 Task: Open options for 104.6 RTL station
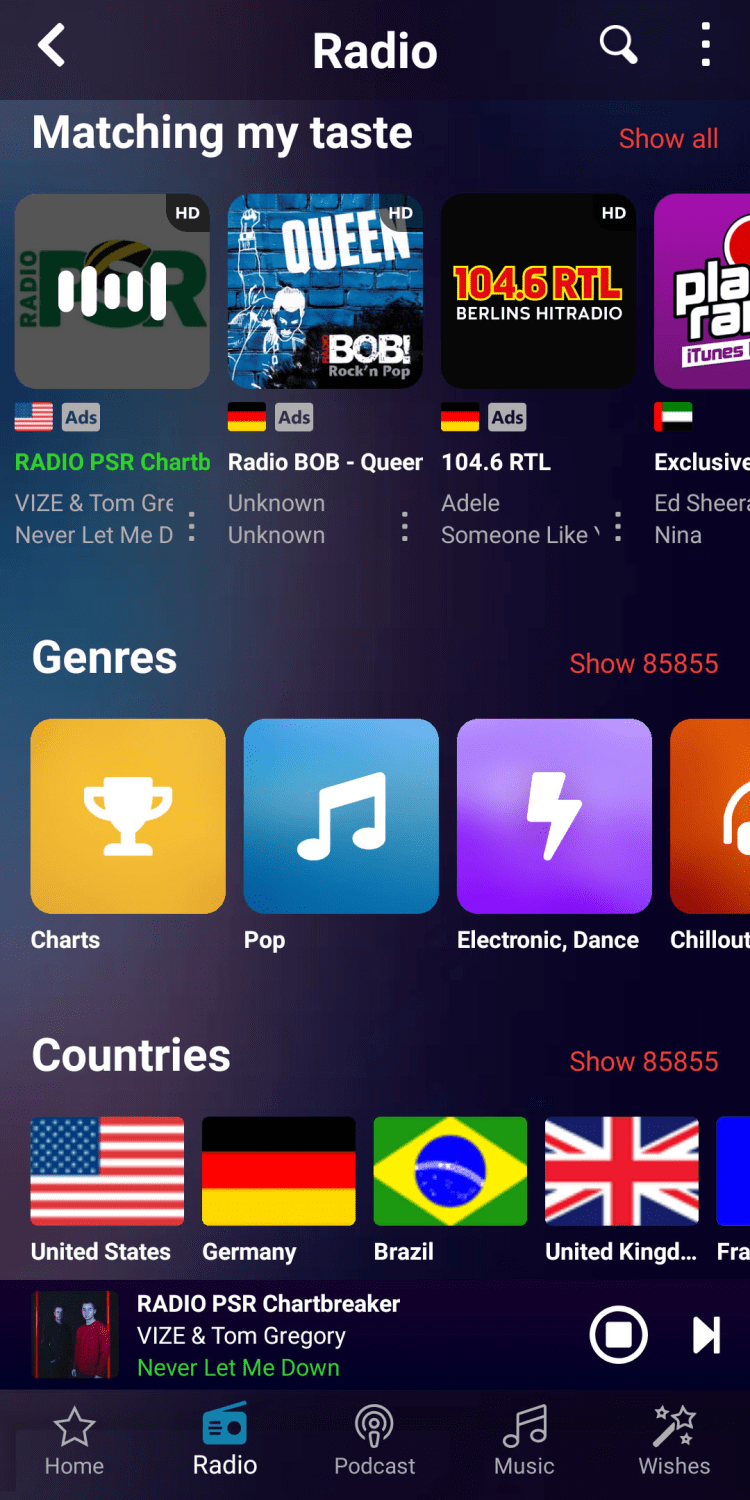pyautogui.click(x=618, y=526)
